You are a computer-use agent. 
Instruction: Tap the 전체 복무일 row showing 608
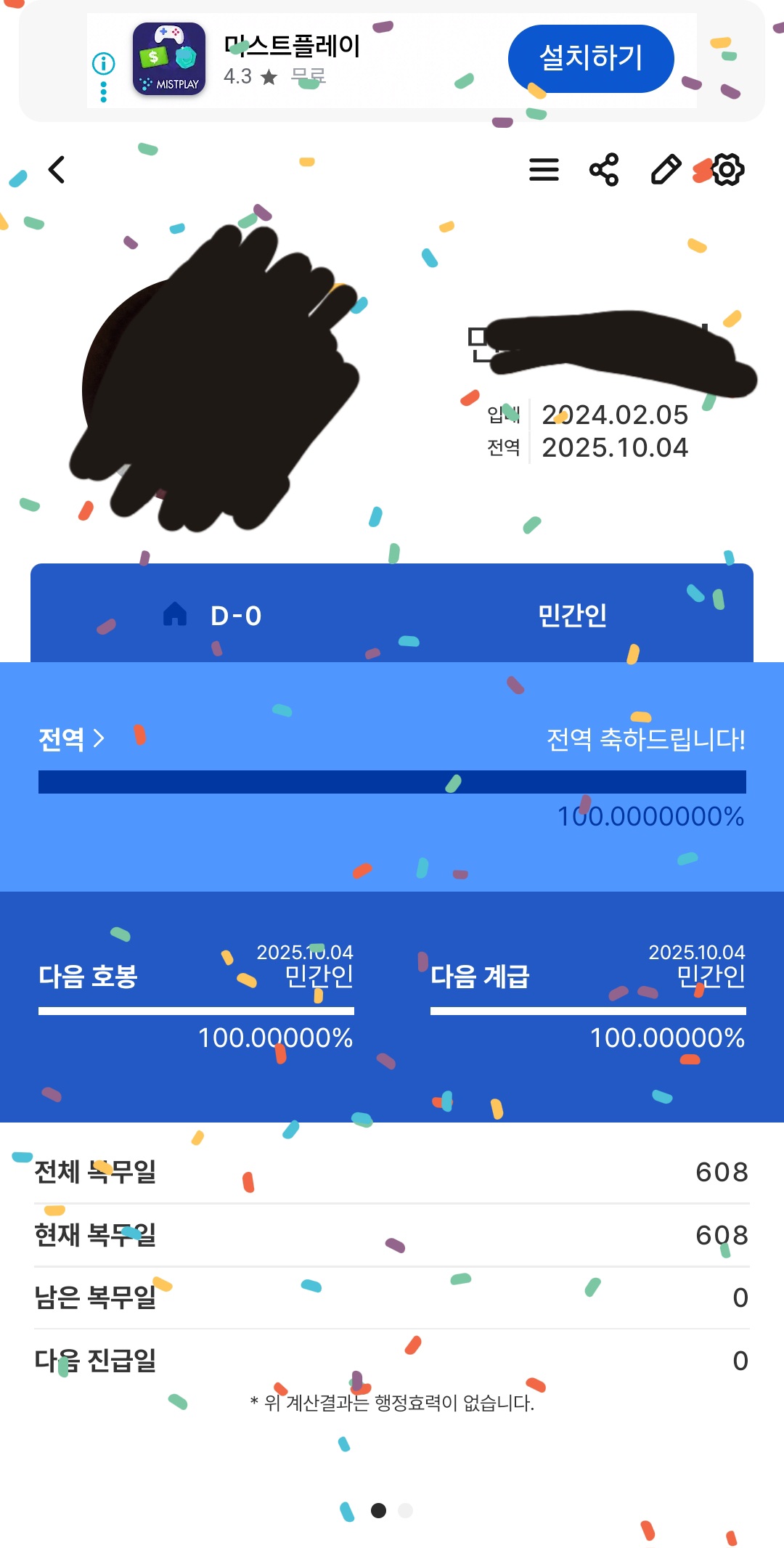coord(392,1170)
